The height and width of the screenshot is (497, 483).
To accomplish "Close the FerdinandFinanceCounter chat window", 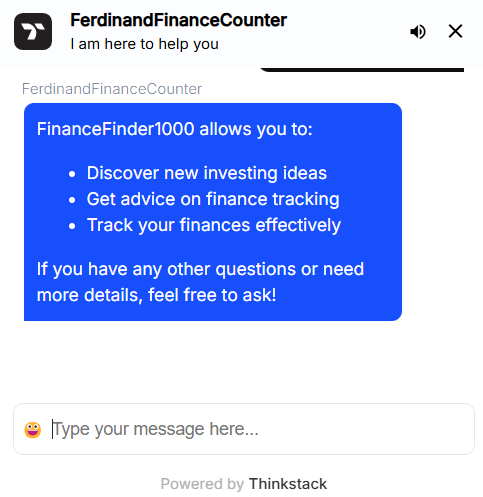I will (x=455, y=31).
